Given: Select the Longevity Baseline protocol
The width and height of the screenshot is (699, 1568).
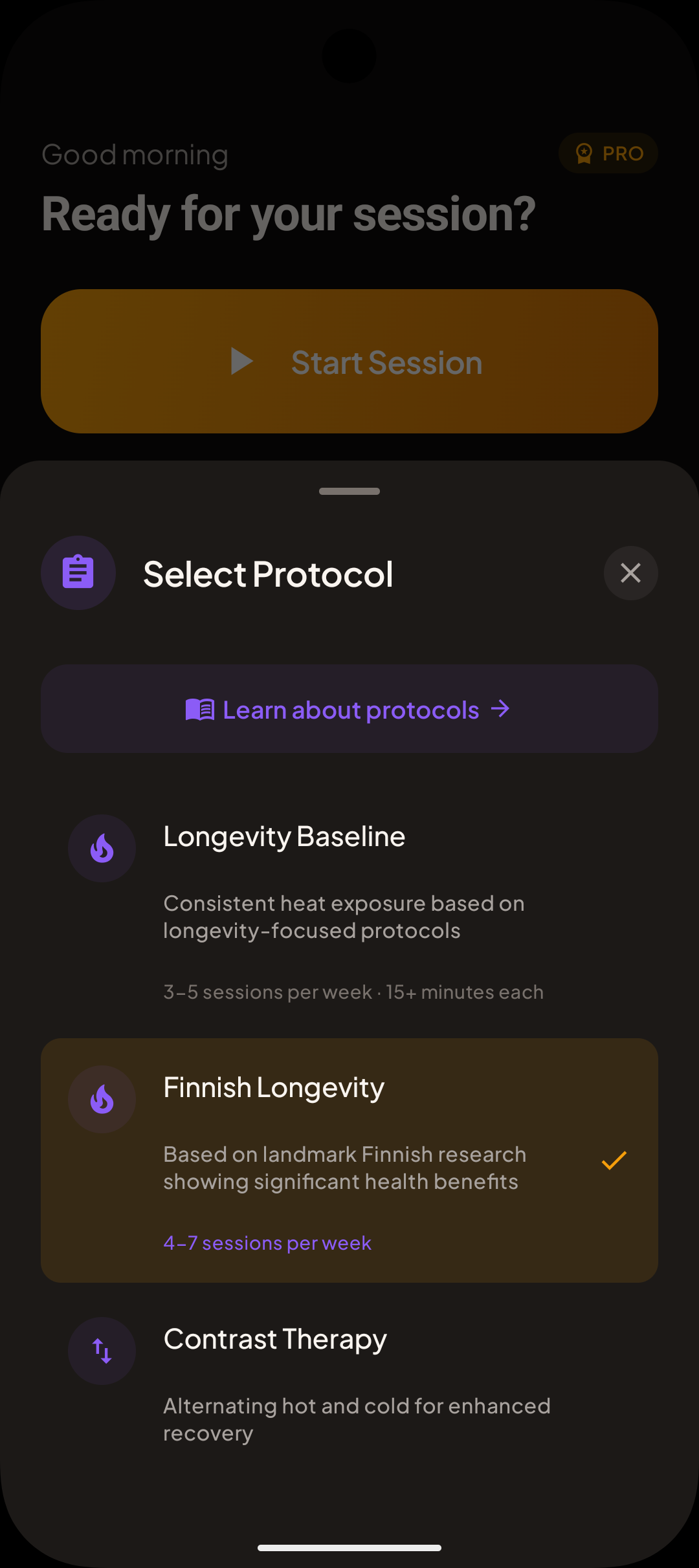Looking at the screenshot, I should pyautogui.click(x=349, y=906).
